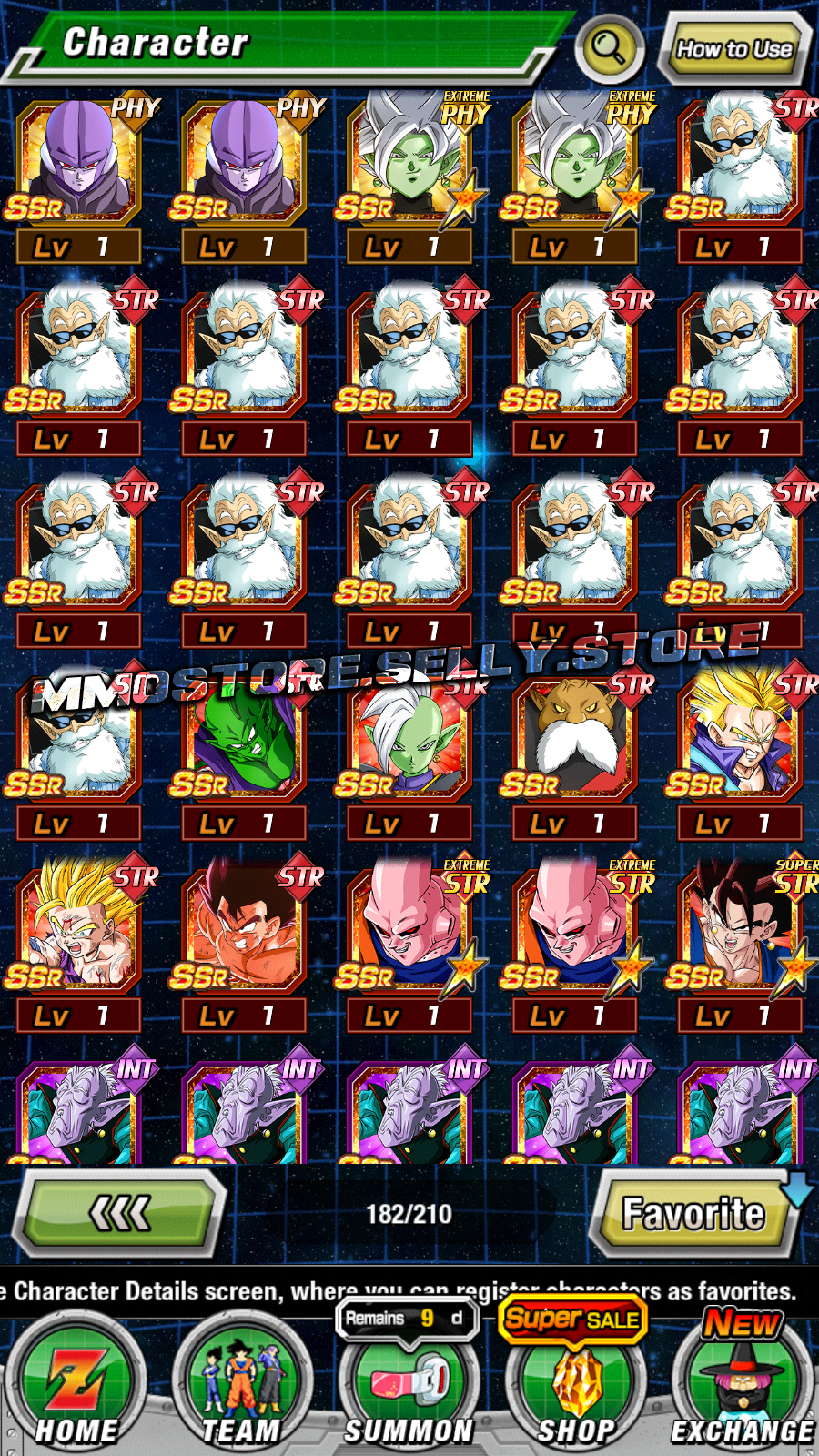The height and width of the screenshot is (1456, 819).
Task: Open the Summon tab
Action: pyautogui.click(x=409, y=1385)
